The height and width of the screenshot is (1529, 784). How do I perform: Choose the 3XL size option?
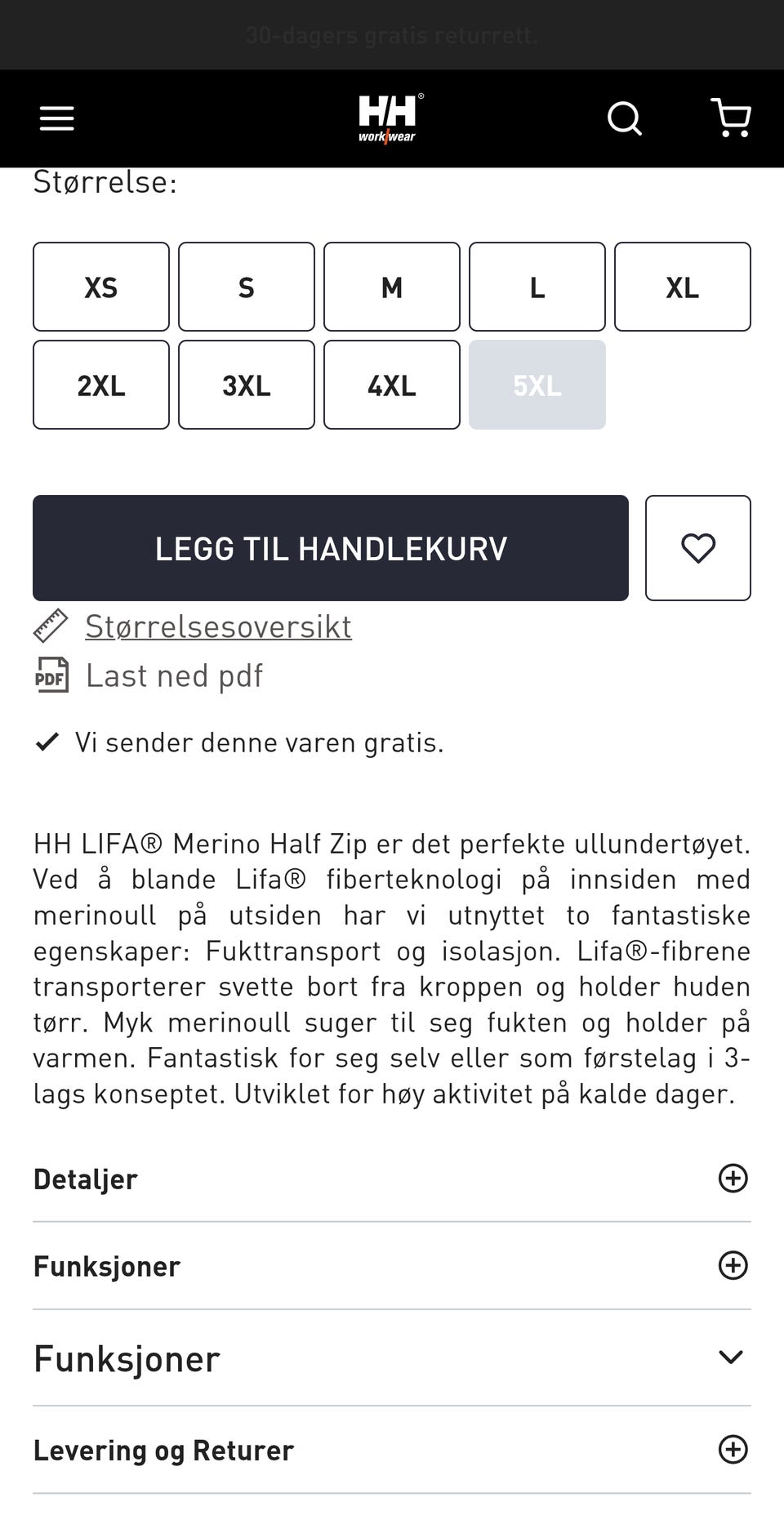[x=246, y=385]
